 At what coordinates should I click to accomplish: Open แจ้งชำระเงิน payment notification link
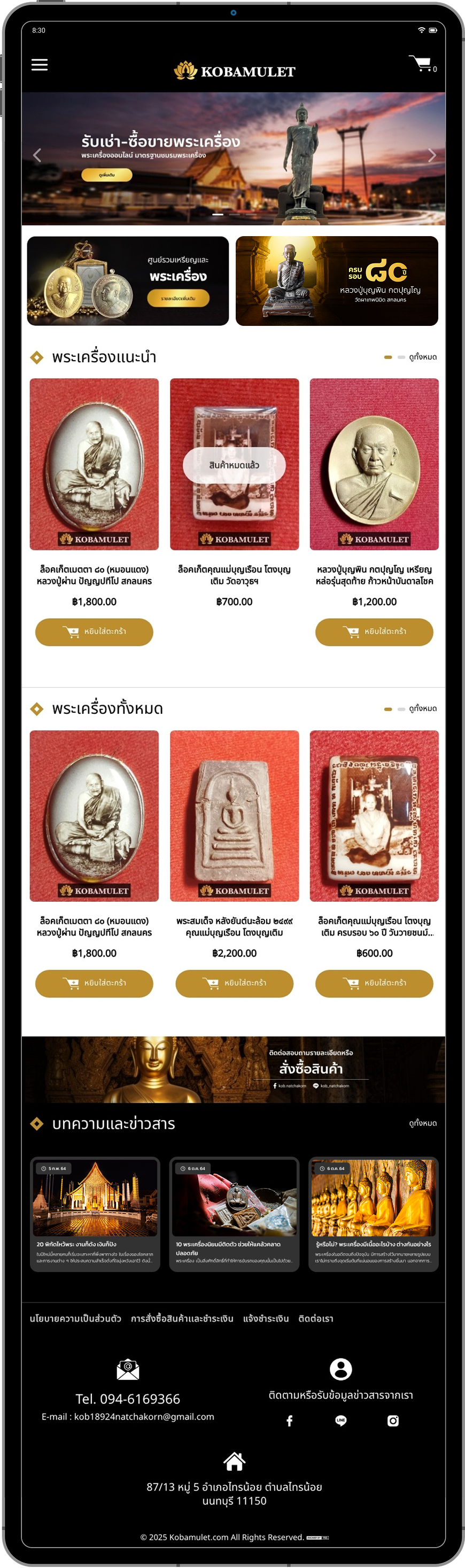(x=266, y=1319)
